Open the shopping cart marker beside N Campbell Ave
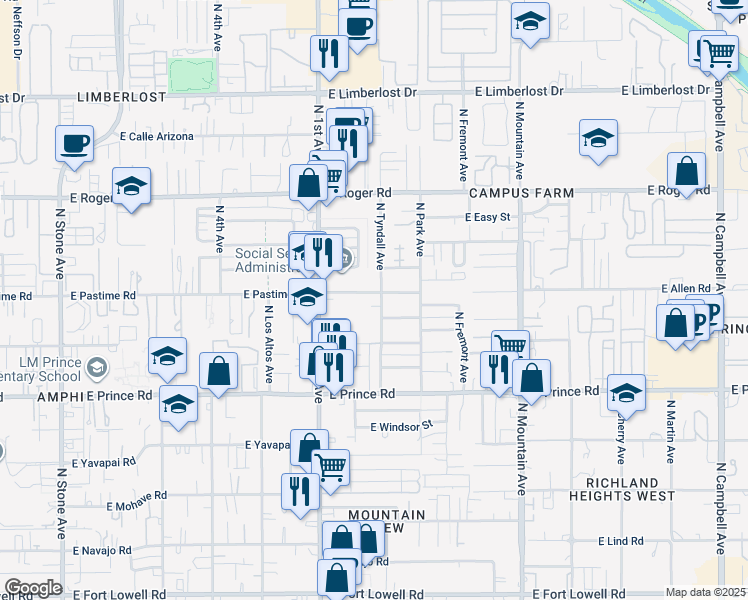The image size is (748, 600). [720, 53]
